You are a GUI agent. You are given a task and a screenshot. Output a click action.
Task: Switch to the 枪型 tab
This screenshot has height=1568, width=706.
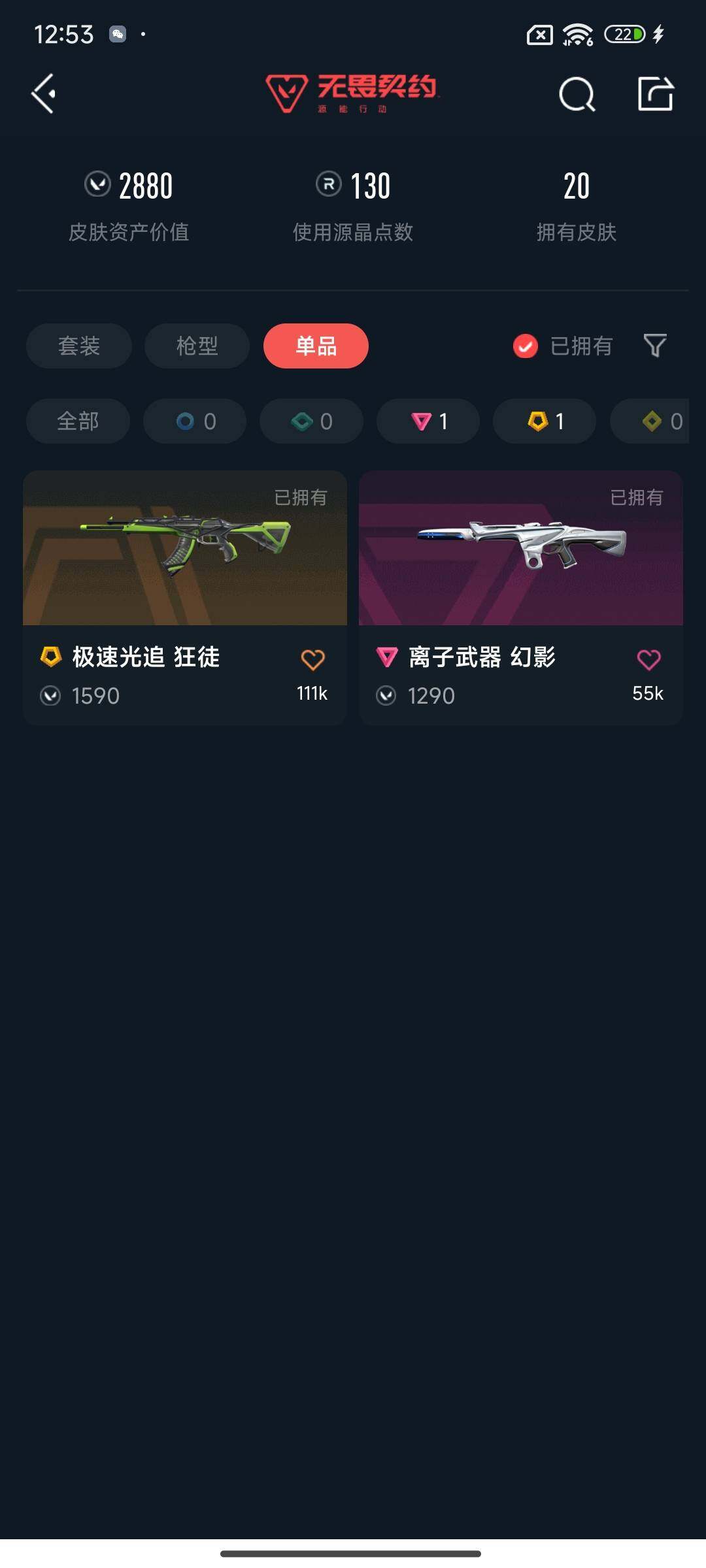(x=197, y=346)
